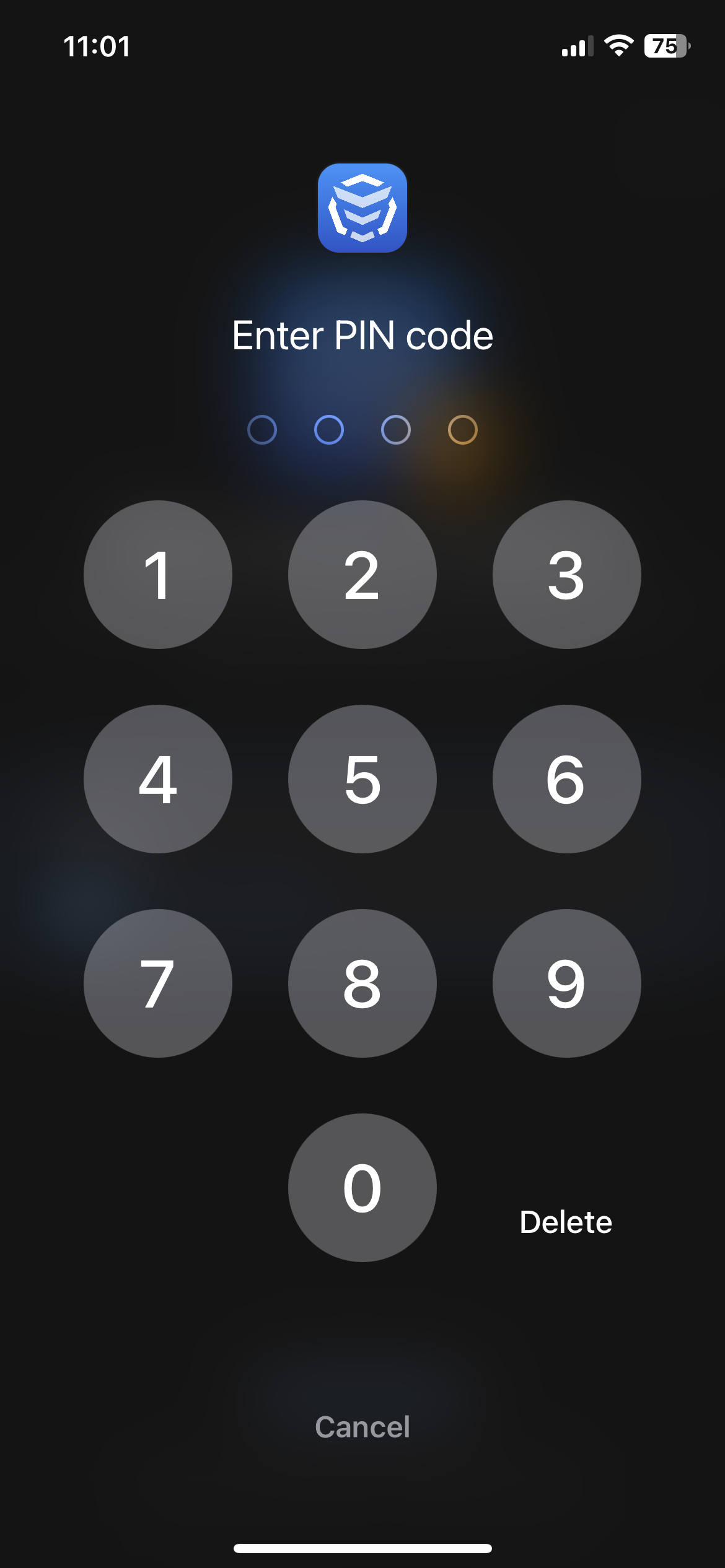Image resolution: width=725 pixels, height=1568 pixels.
Task: Enter digit 2 on the keypad
Action: point(362,575)
